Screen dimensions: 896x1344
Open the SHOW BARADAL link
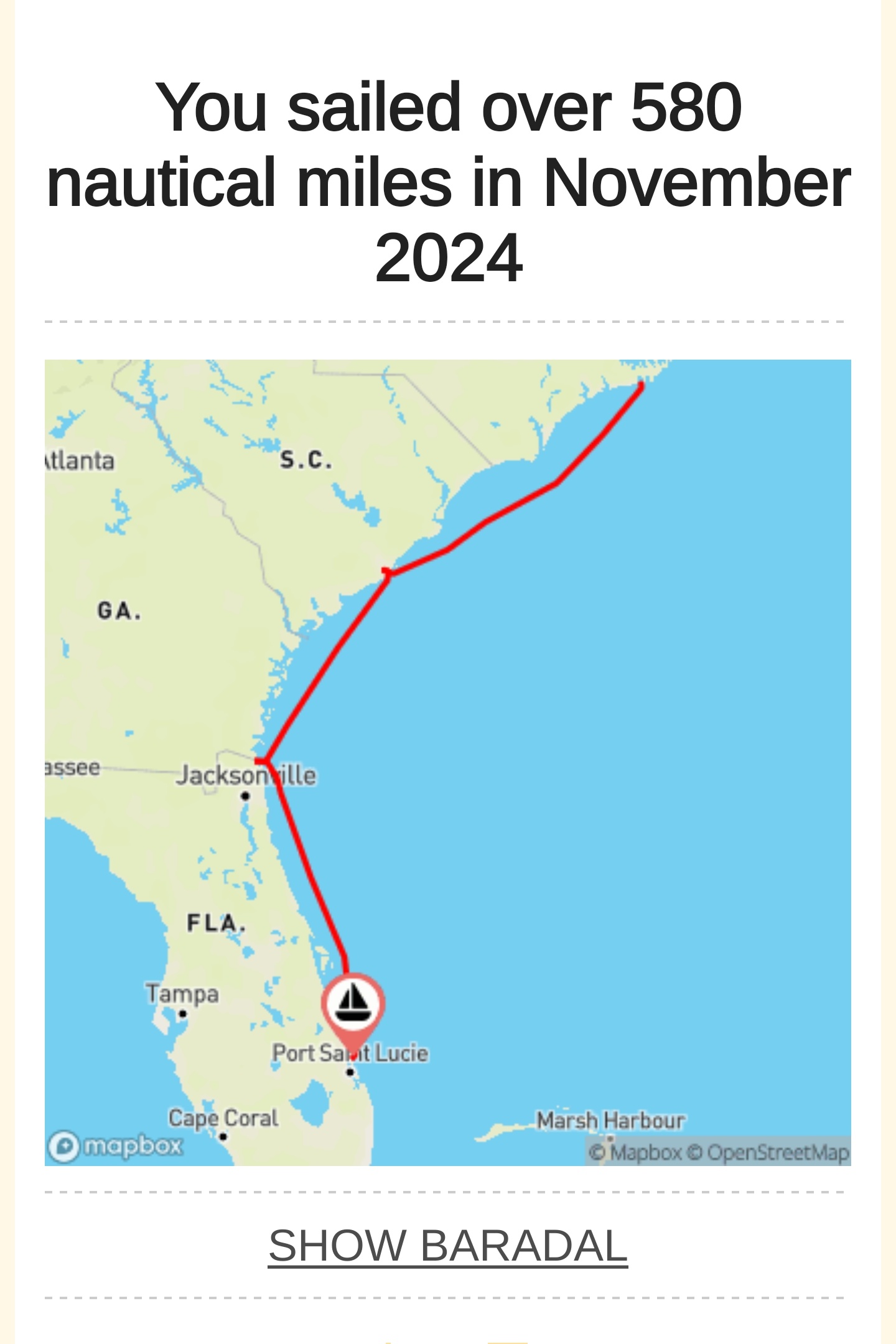pyautogui.click(x=447, y=1246)
